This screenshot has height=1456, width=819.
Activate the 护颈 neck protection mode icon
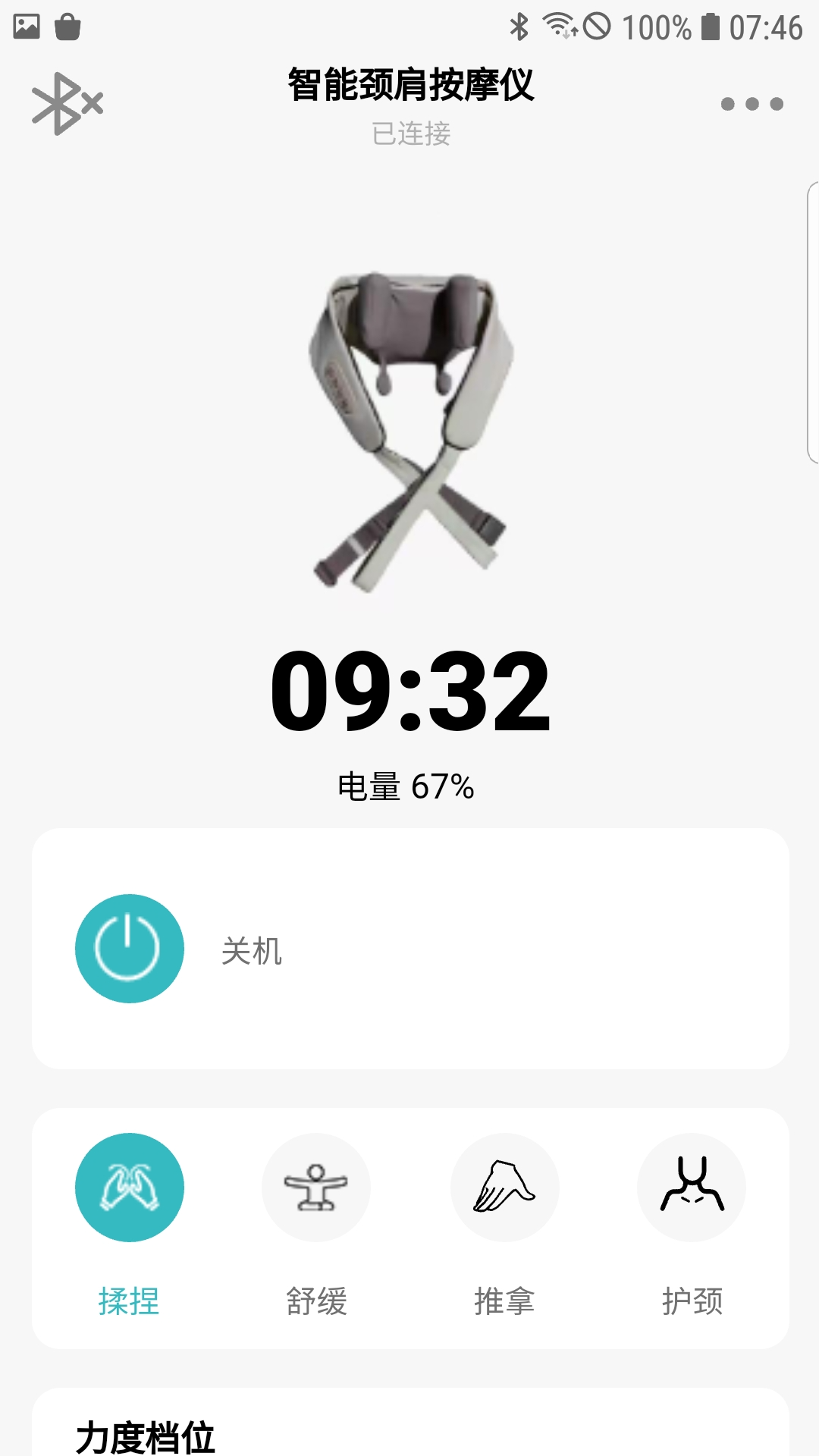pos(692,1187)
